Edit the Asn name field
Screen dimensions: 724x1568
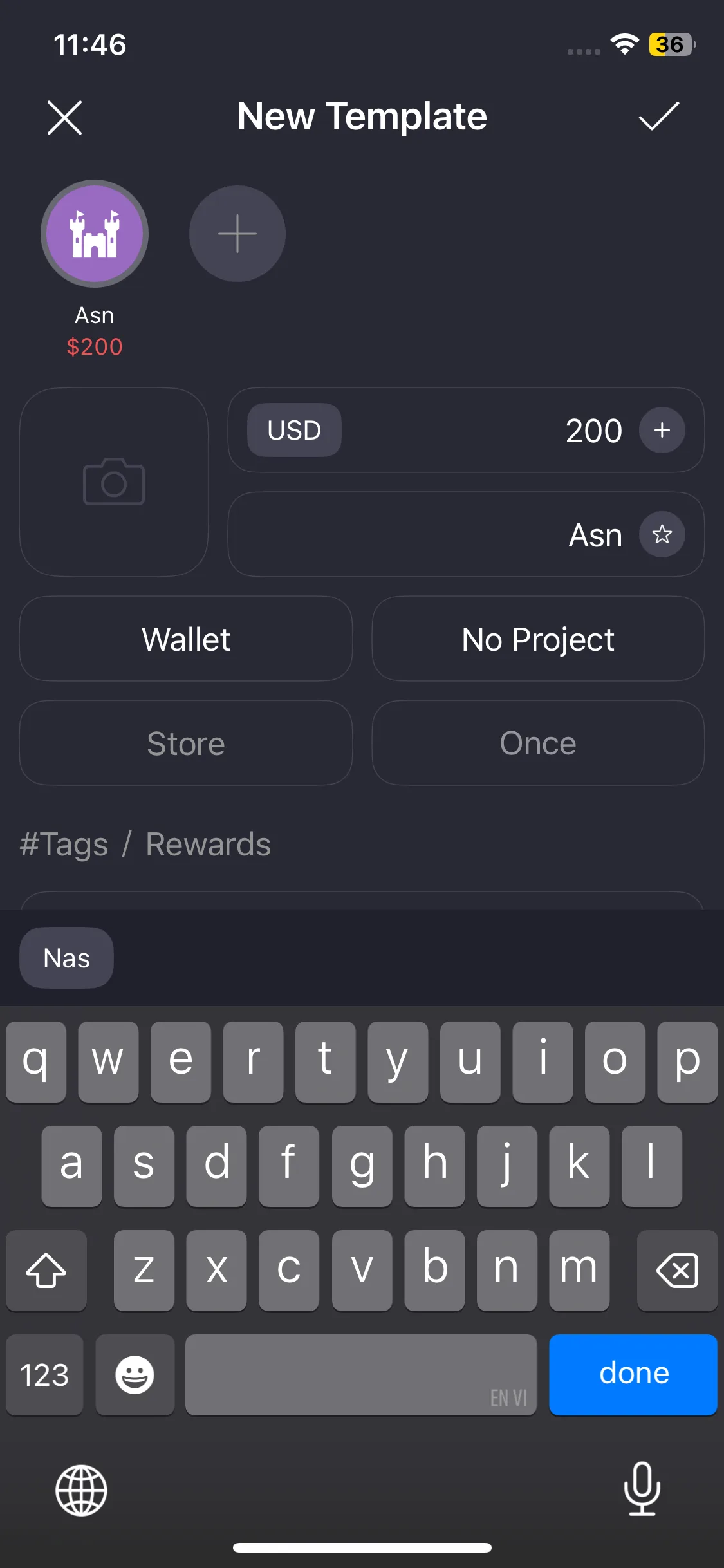pyautogui.click(x=438, y=535)
